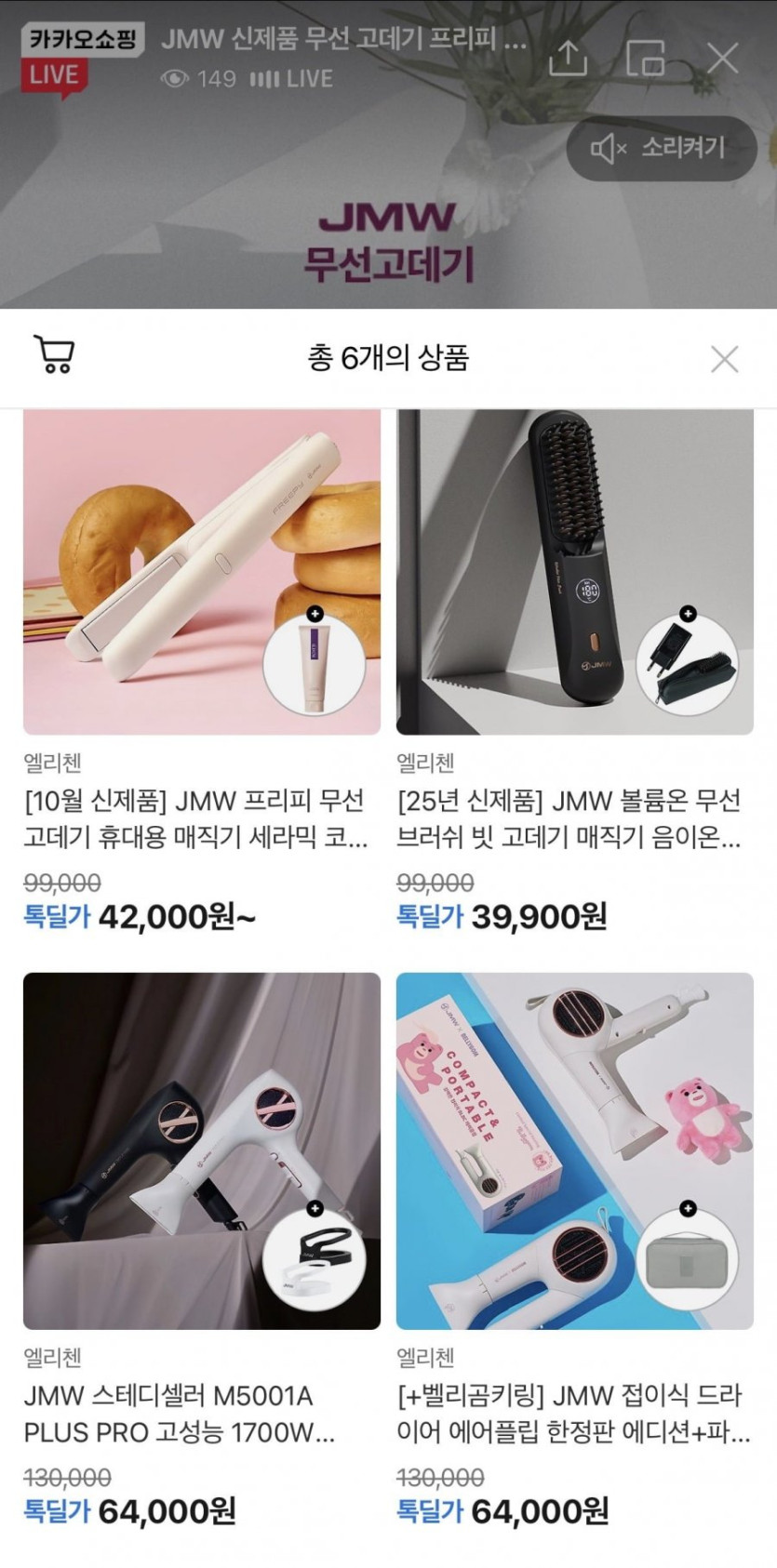Turn on sound with 소리켜기

661,148
